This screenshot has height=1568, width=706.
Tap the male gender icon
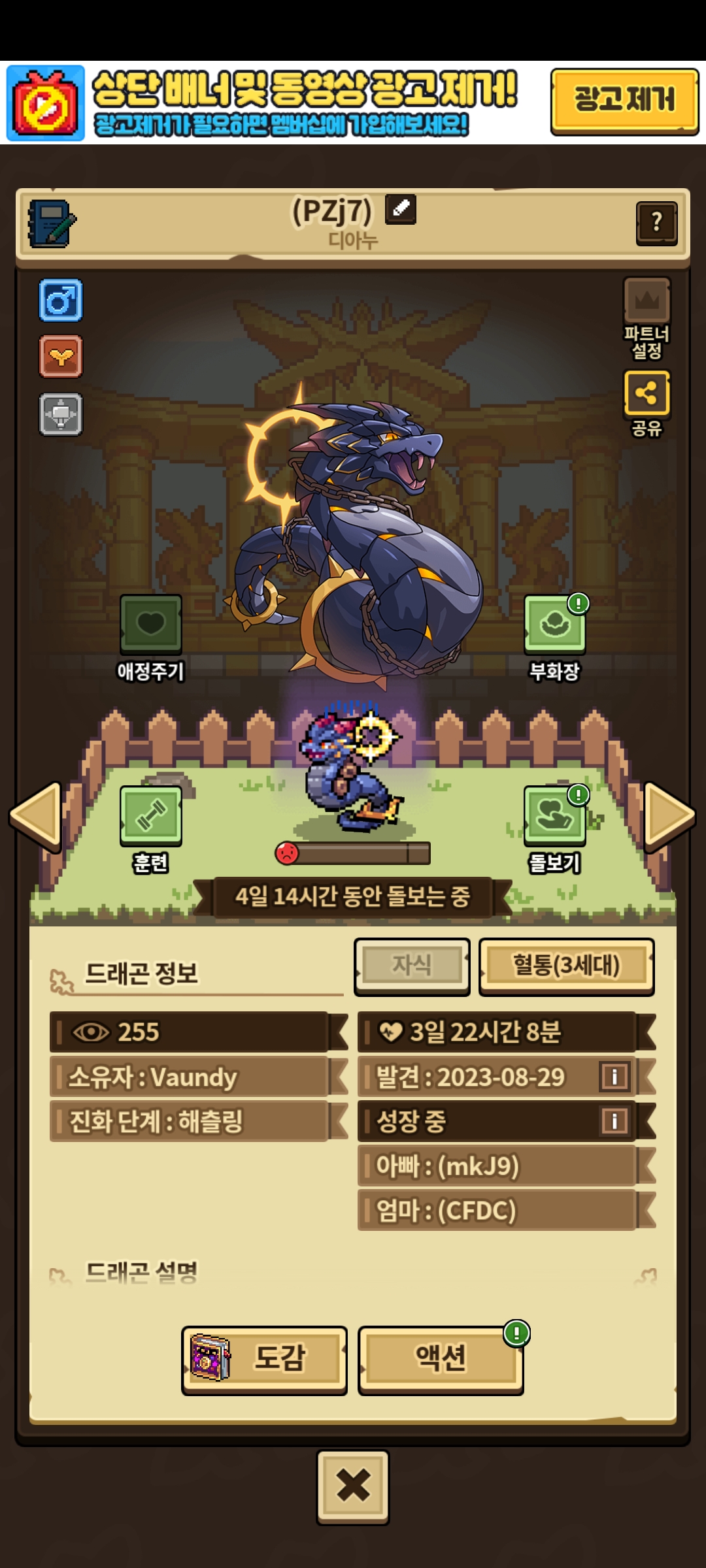tap(61, 301)
